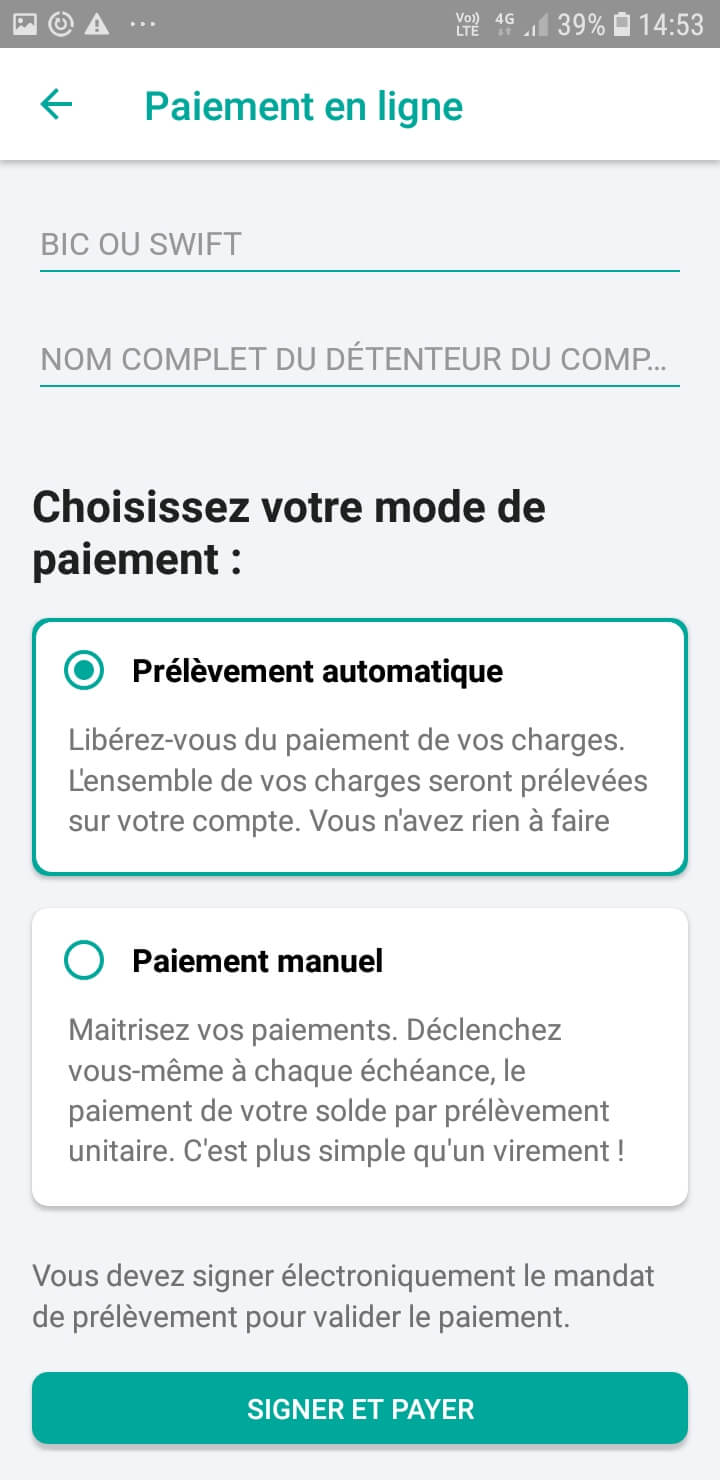Select the Prélèvement automatique option

(x=360, y=747)
